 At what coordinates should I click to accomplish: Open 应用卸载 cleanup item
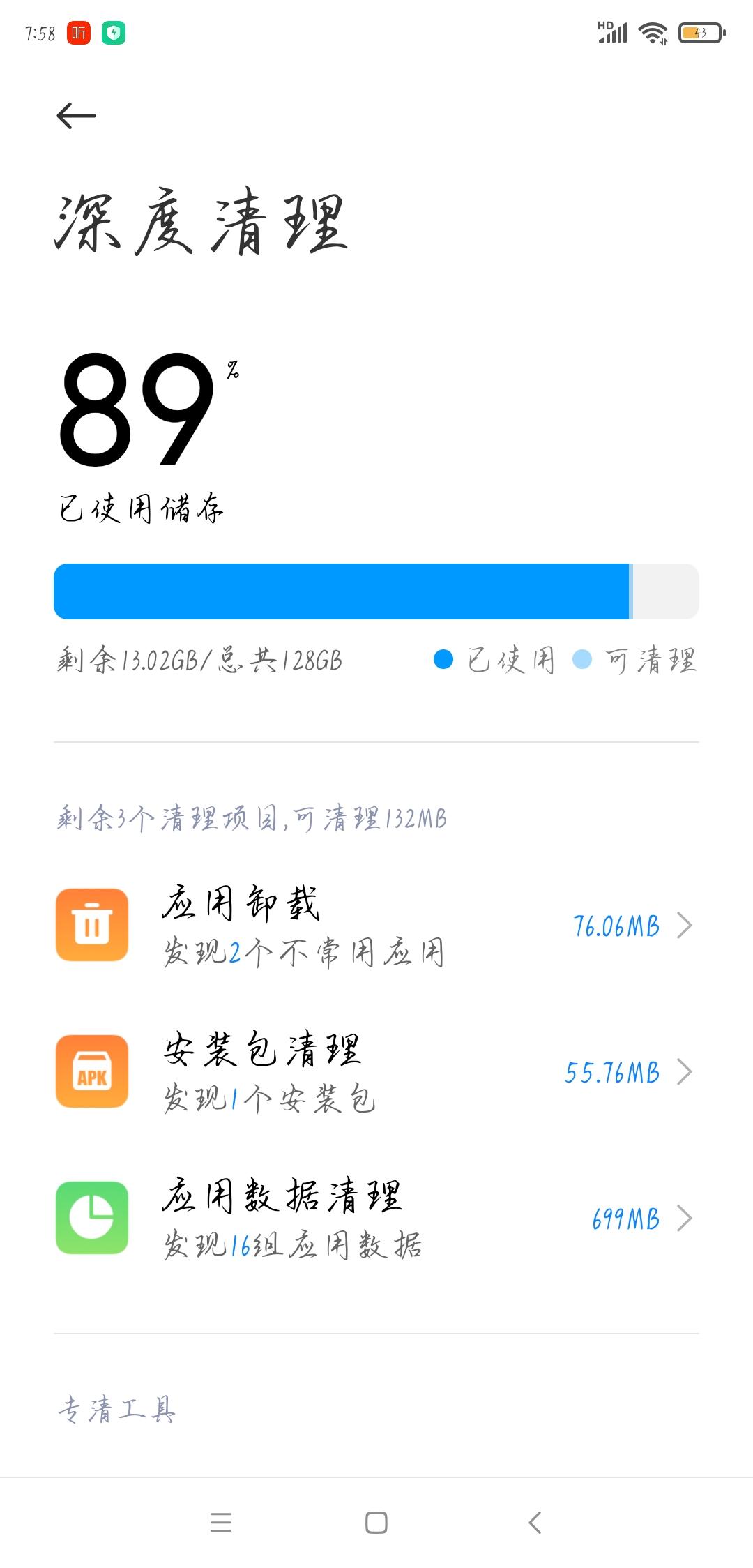[376, 926]
